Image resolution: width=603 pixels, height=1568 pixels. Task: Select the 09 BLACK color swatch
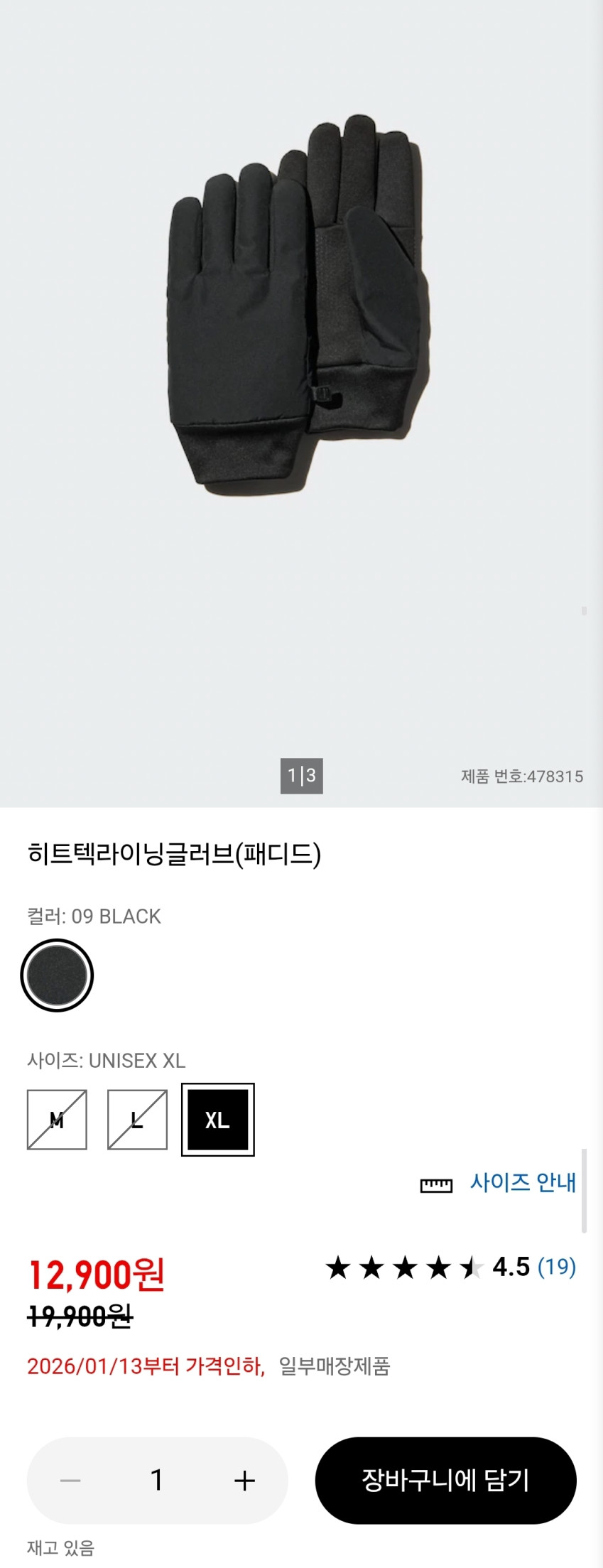[x=57, y=975]
